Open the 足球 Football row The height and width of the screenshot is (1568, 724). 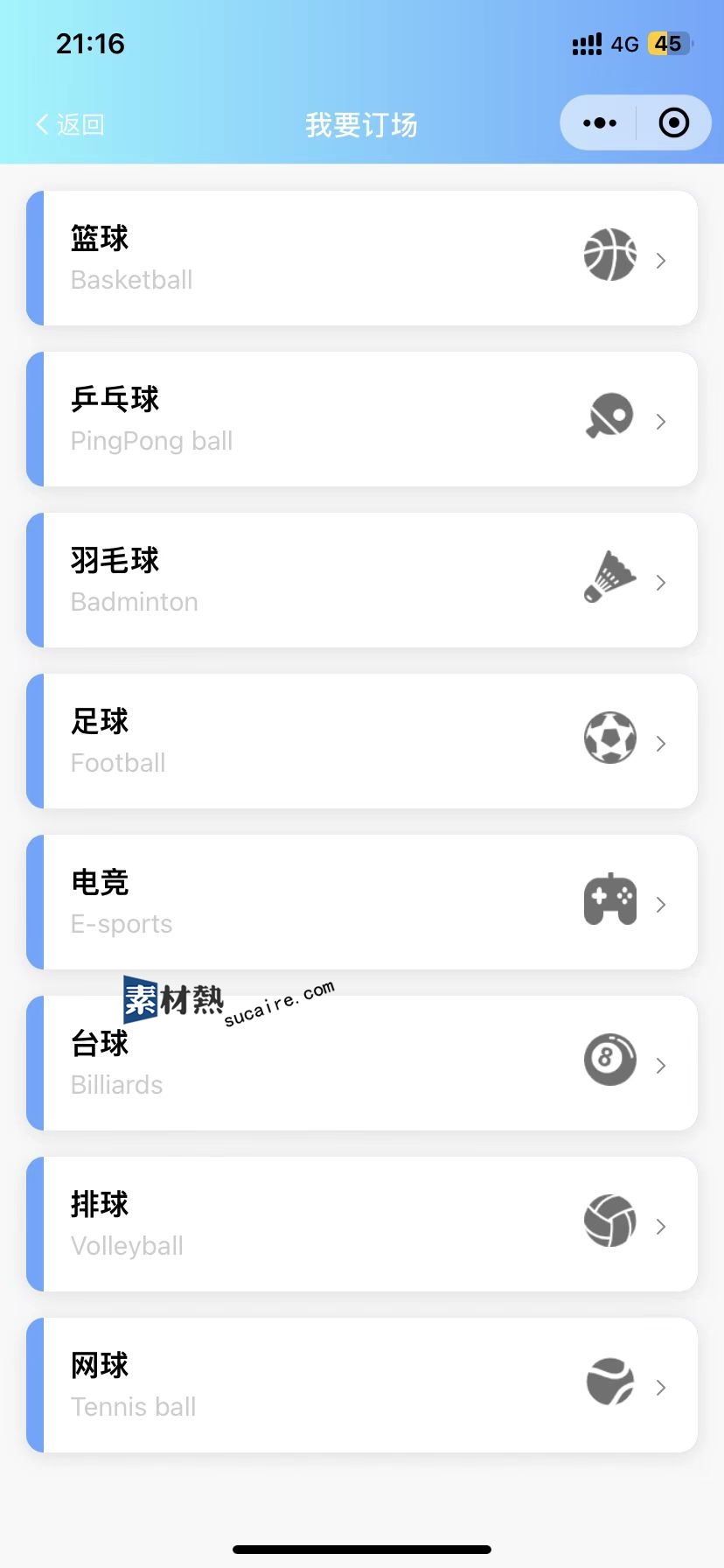pyautogui.click(x=362, y=741)
